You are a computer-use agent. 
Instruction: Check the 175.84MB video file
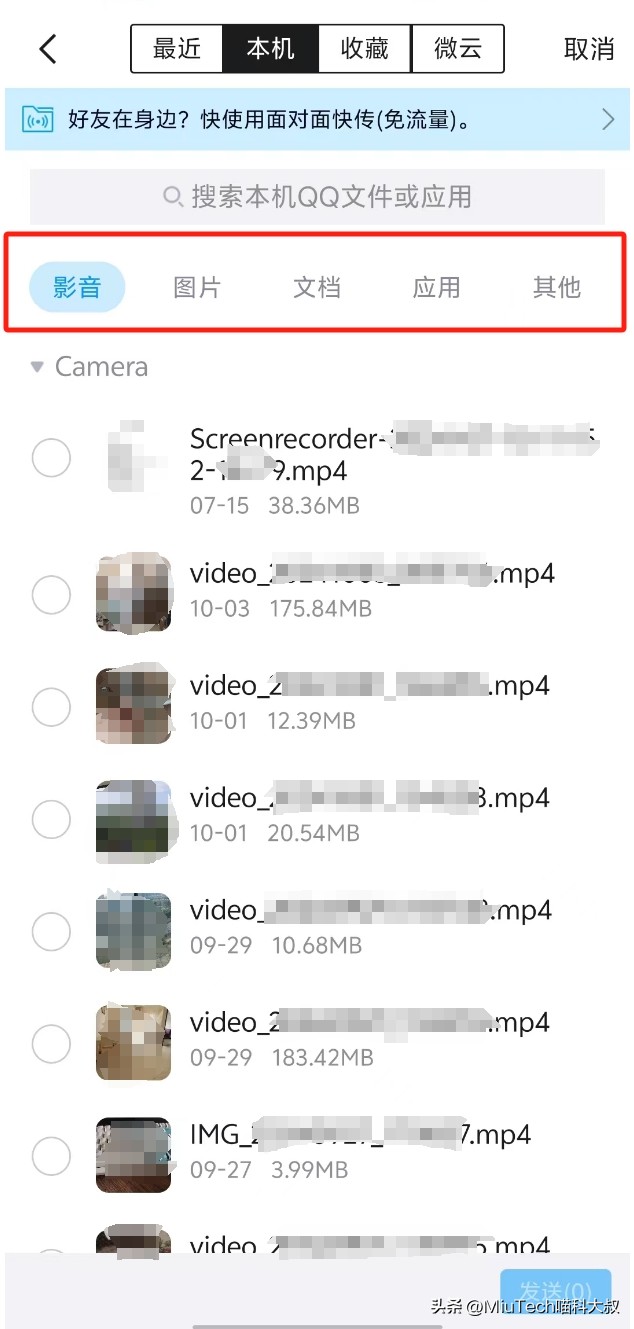[x=51, y=595]
